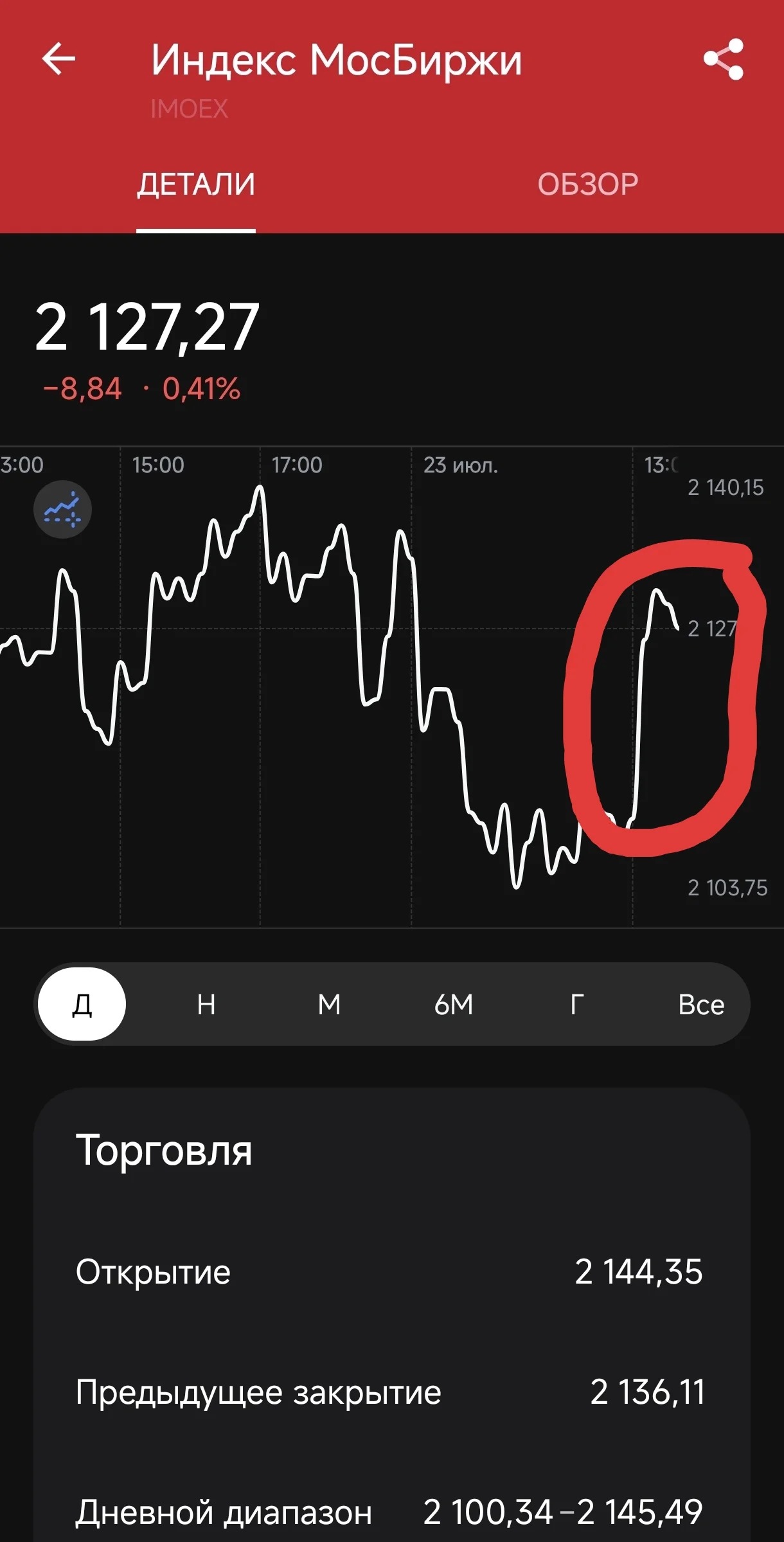Image resolution: width=784 pixels, height=1542 pixels.
Task: Display the Все full history range
Action: pyautogui.click(x=701, y=1004)
